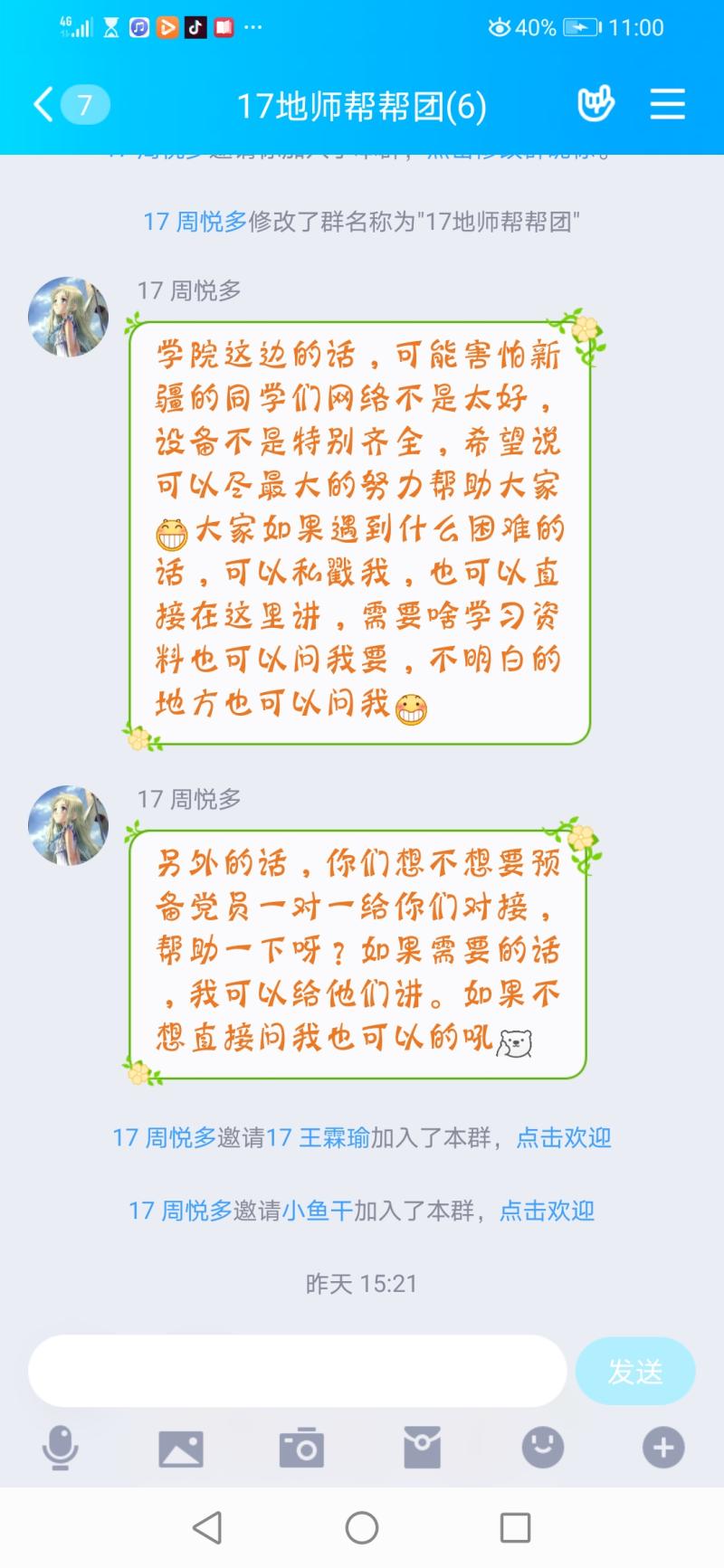The height and width of the screenshot is (1568, 724).
Task: Open 17 王霖瑜's profile link
Action: [319, 1137]
